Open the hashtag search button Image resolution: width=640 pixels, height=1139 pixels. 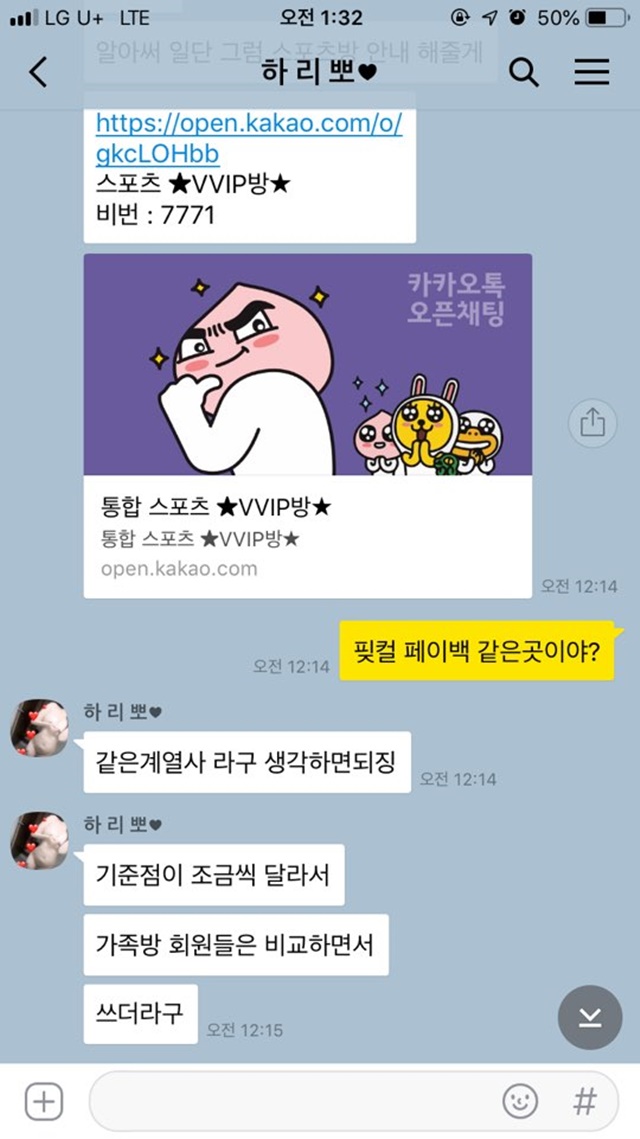point(585,1101)
